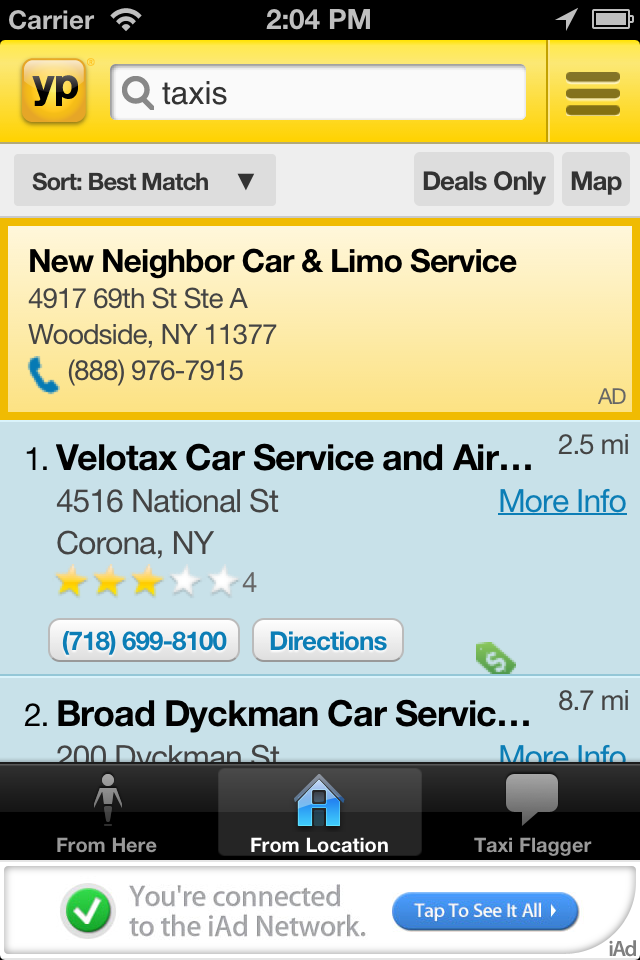The width and height of the screenshot is (640, 960).
Task: Go to the Taxi Flagger tab
Action: coord(532,815)
